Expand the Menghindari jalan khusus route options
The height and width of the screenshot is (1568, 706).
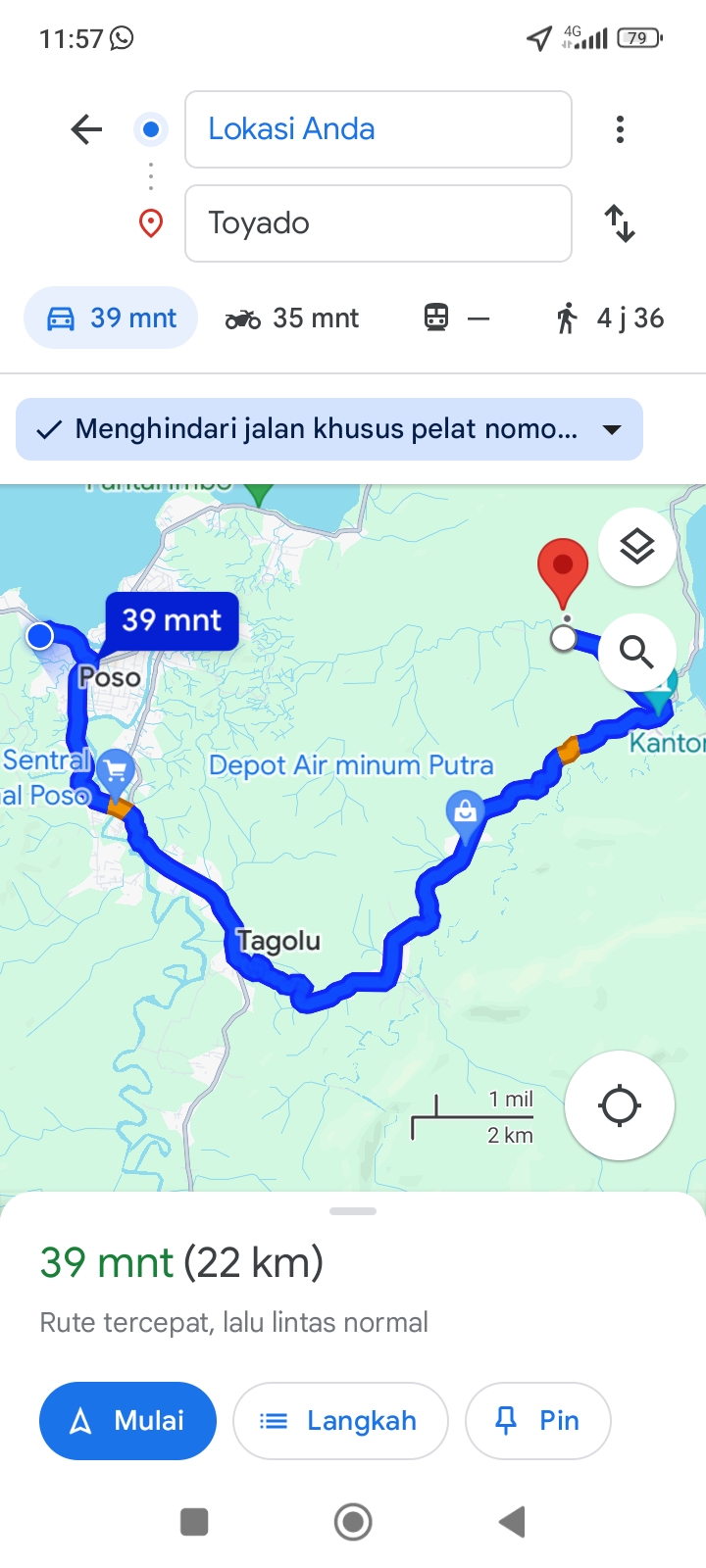[x=329, y=429]
